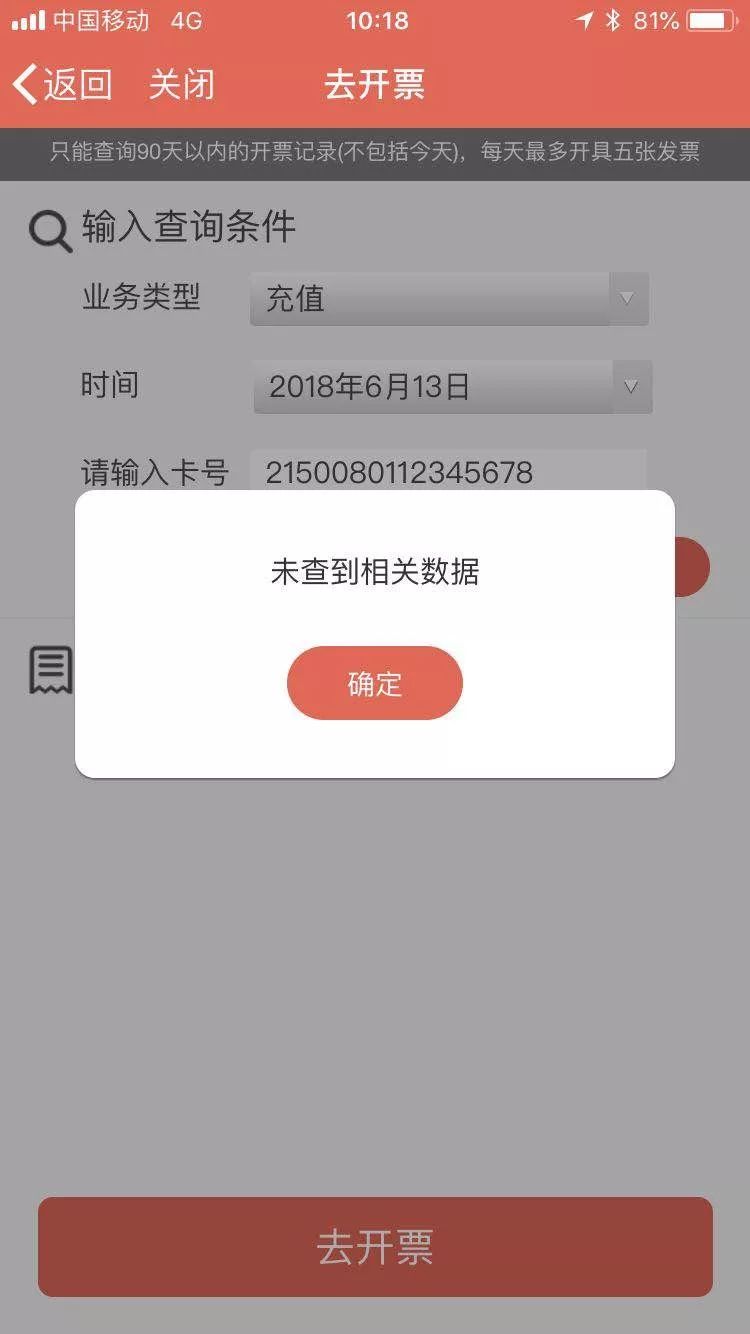Tap the 10:18 clock in the status bar
Screen dimensions: 750x1334
tap(375, 20)
